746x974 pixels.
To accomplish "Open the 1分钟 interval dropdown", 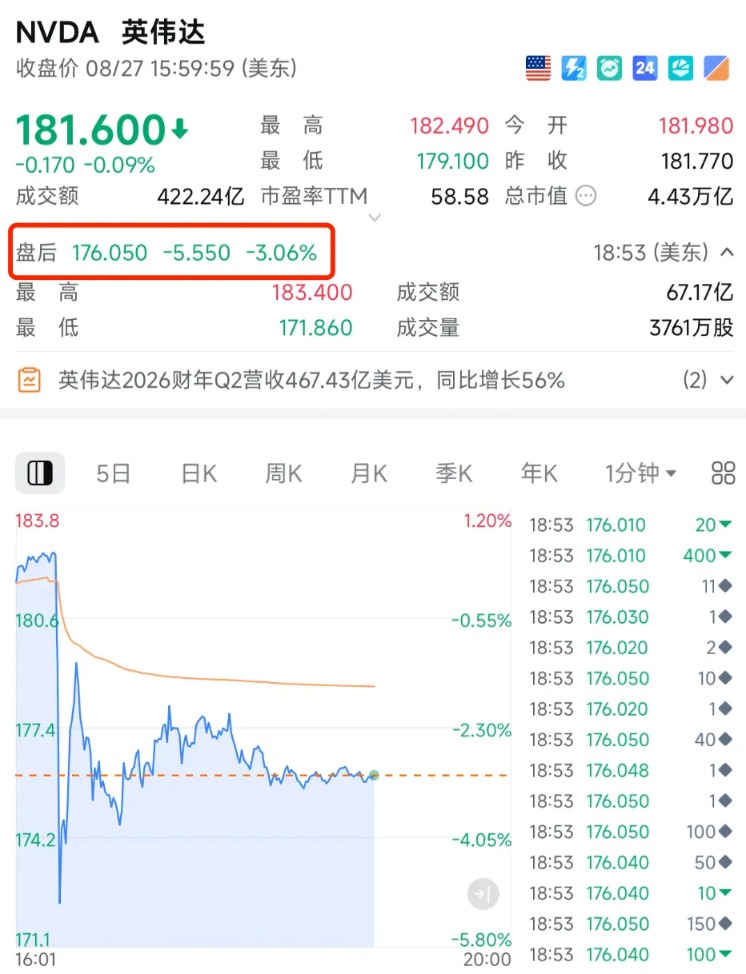I will pos(640,473).
